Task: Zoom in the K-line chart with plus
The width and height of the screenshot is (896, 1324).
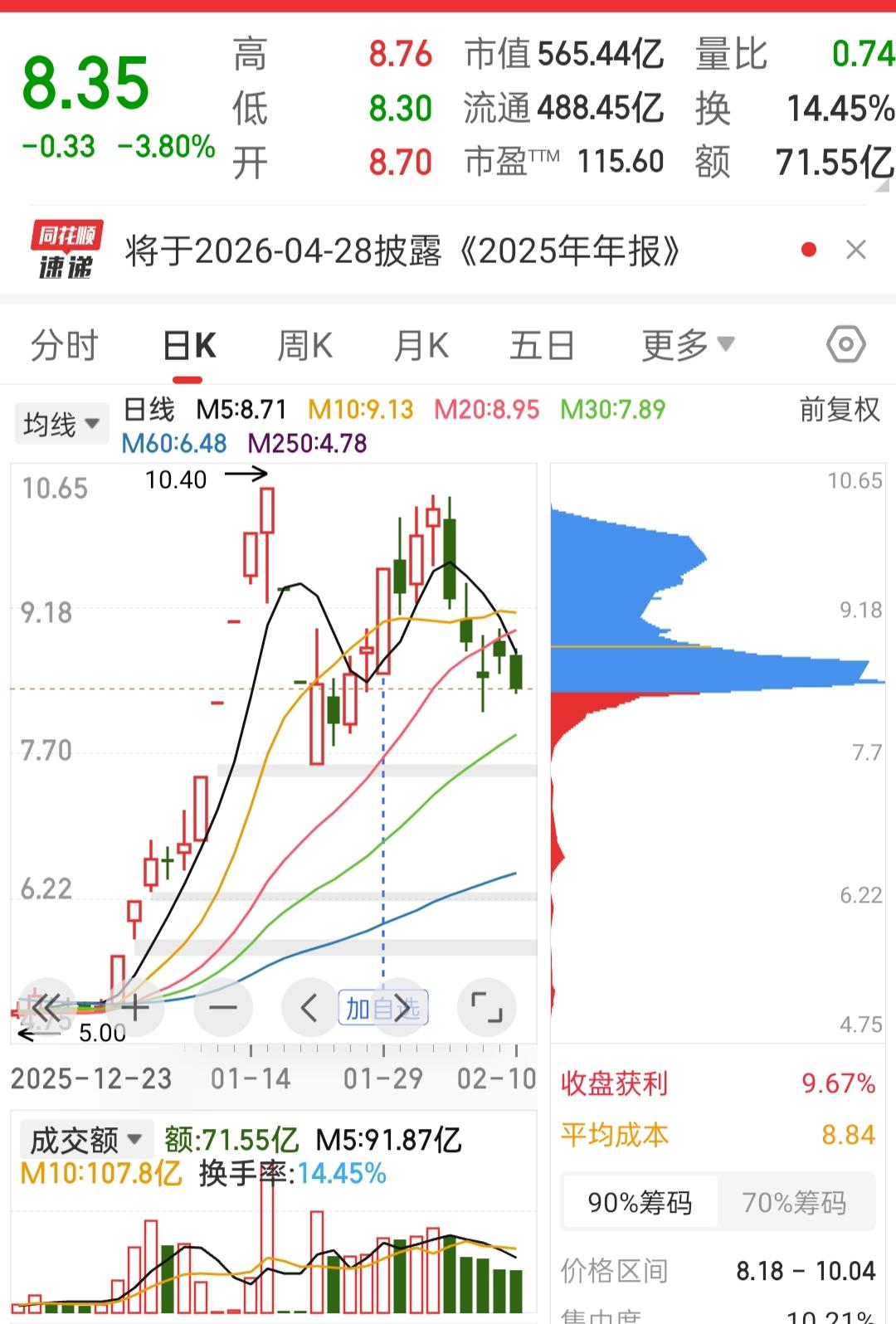Action: point(135,1008)
